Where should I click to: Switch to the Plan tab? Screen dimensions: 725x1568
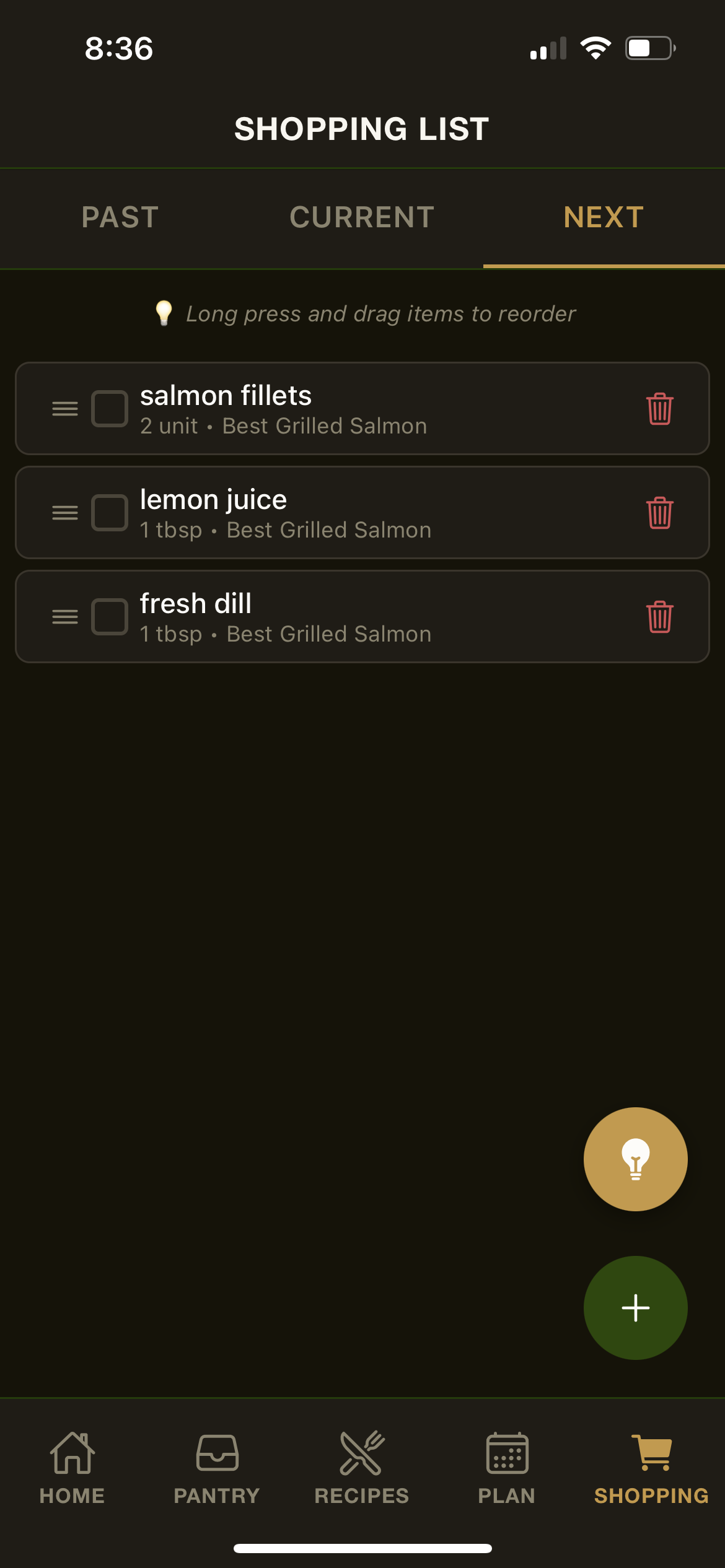tap(507, 1468)
